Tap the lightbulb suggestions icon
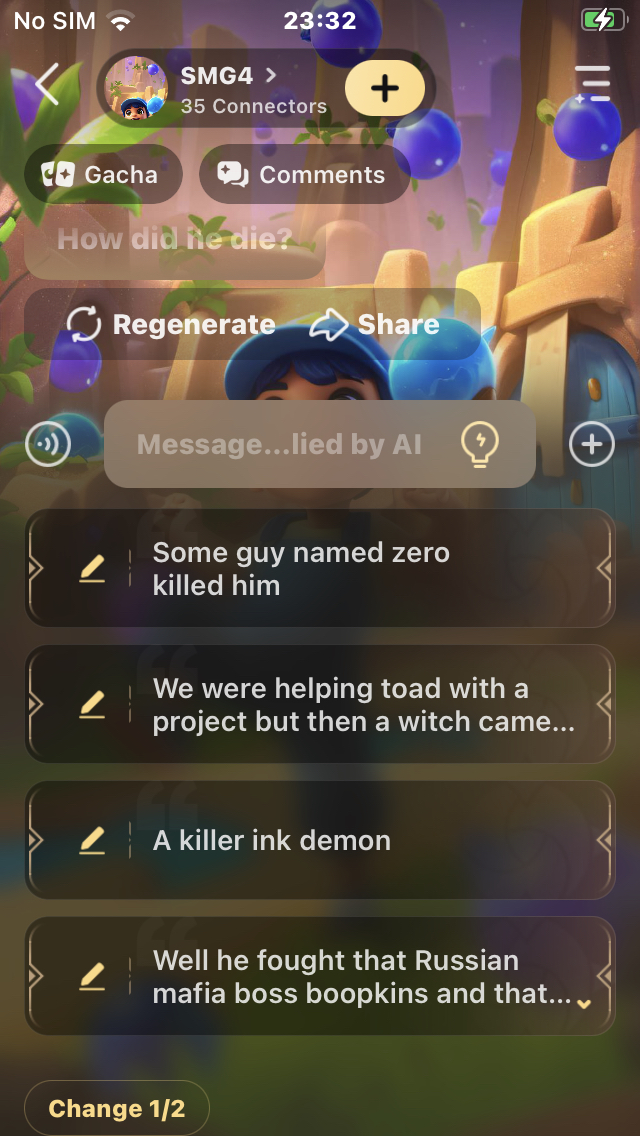This screenshot has width=640, height=1136. [x=480, y=444]
